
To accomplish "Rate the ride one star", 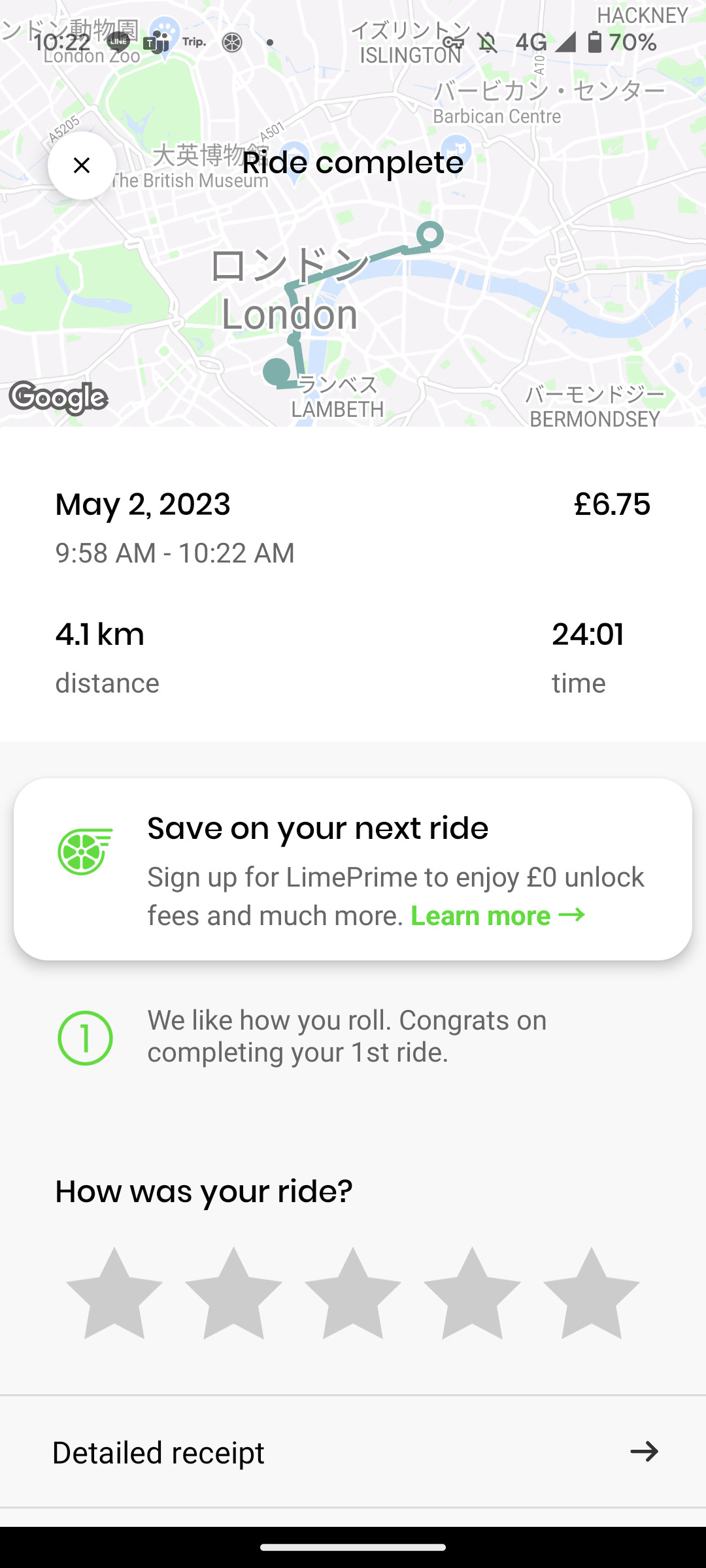I will tap(114, 1294).
